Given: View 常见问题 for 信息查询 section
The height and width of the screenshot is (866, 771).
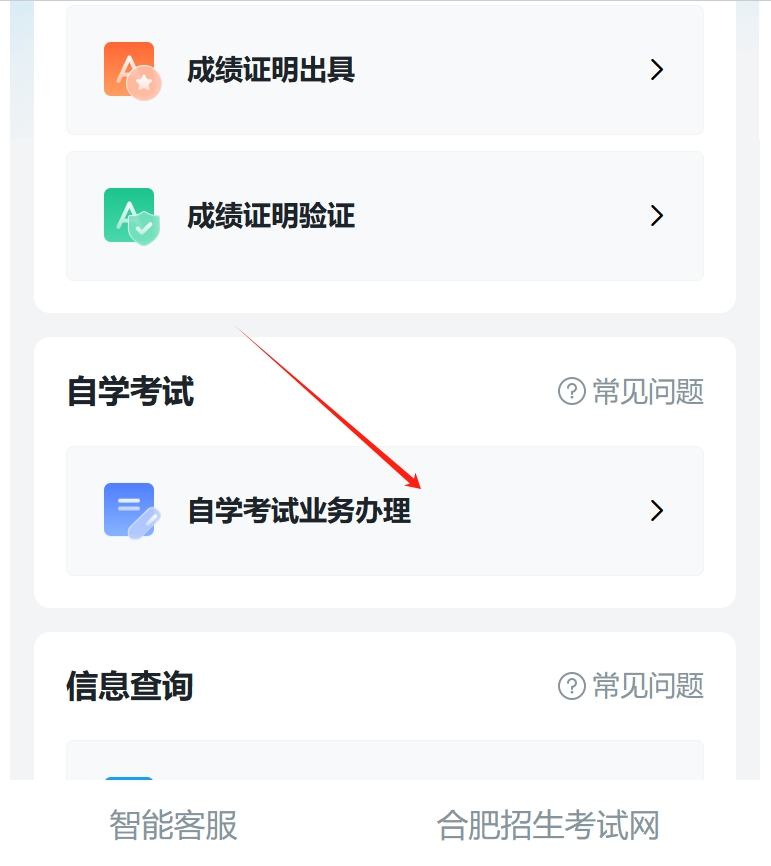Looking at the screenshot, I should point(631,686).
